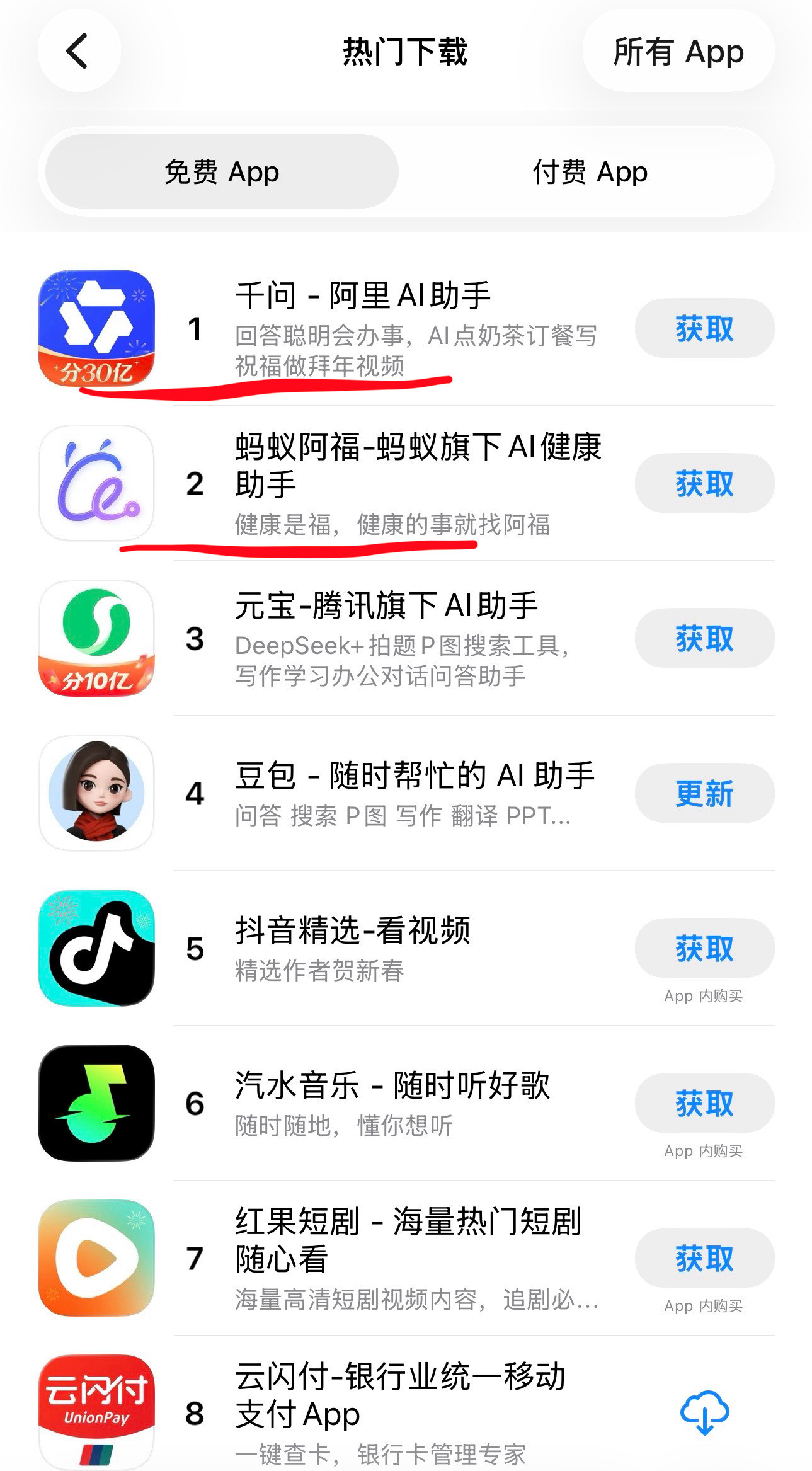This screenshot has height=1471, width=812.
Task: Open the 千问 app icon
Action: click(x=94, y=326)
